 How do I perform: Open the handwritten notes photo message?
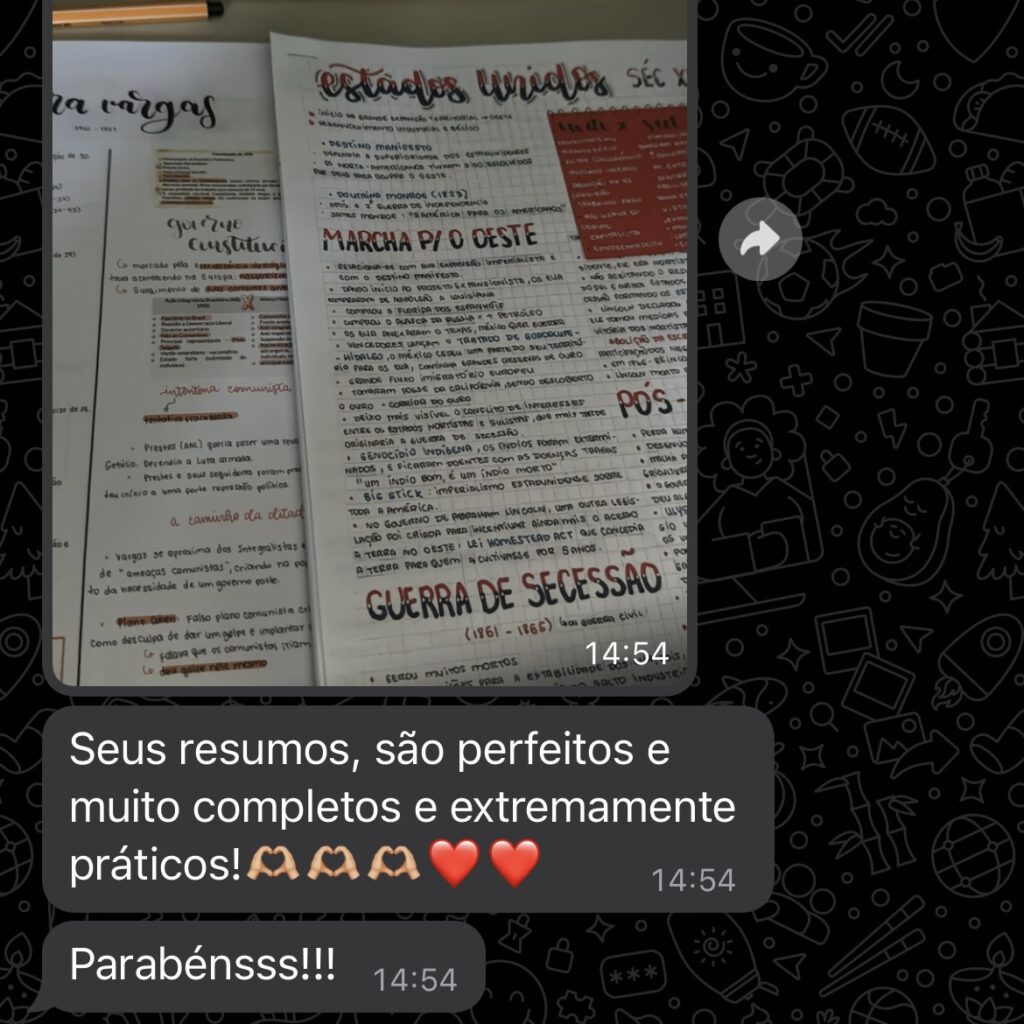point(370,340)
